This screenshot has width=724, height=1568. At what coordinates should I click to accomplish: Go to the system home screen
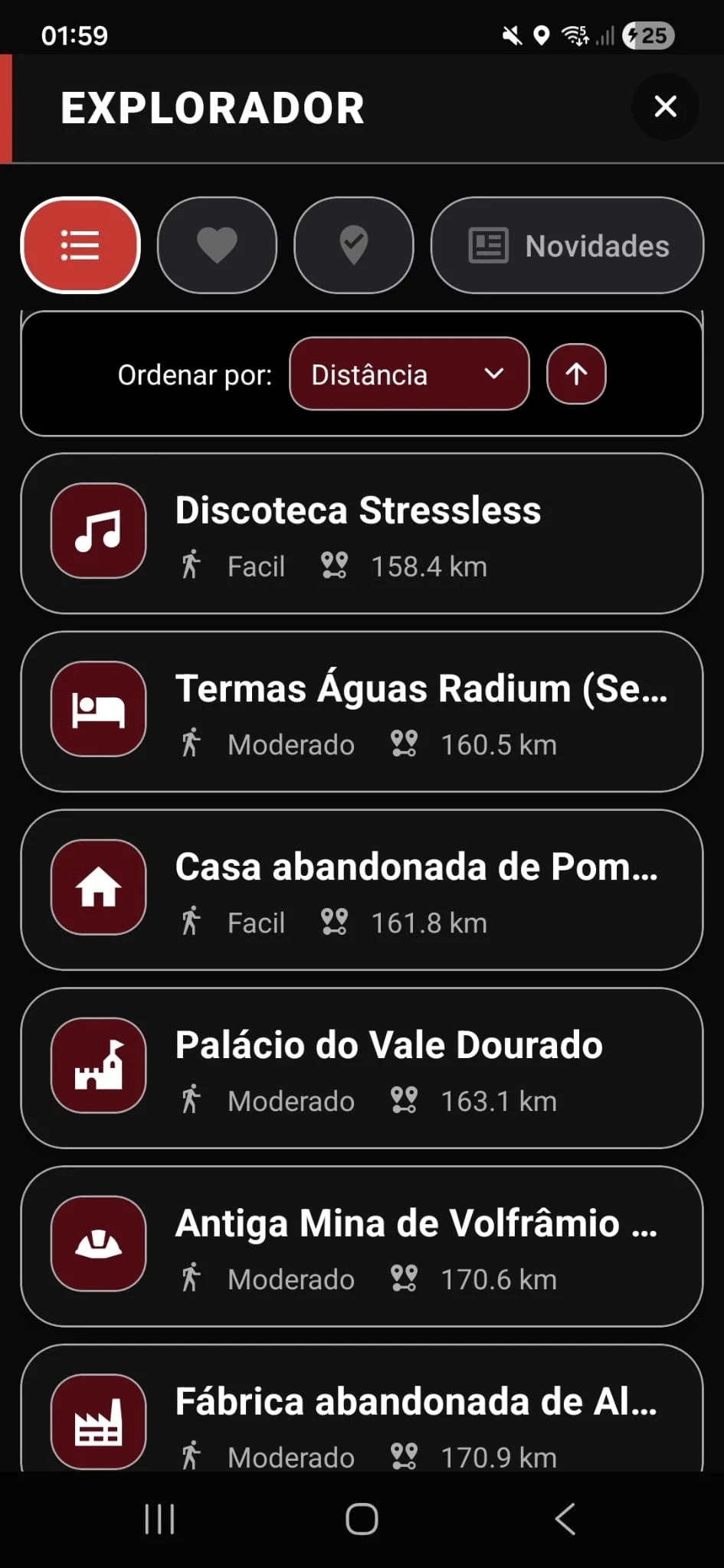pos(362,1519)
